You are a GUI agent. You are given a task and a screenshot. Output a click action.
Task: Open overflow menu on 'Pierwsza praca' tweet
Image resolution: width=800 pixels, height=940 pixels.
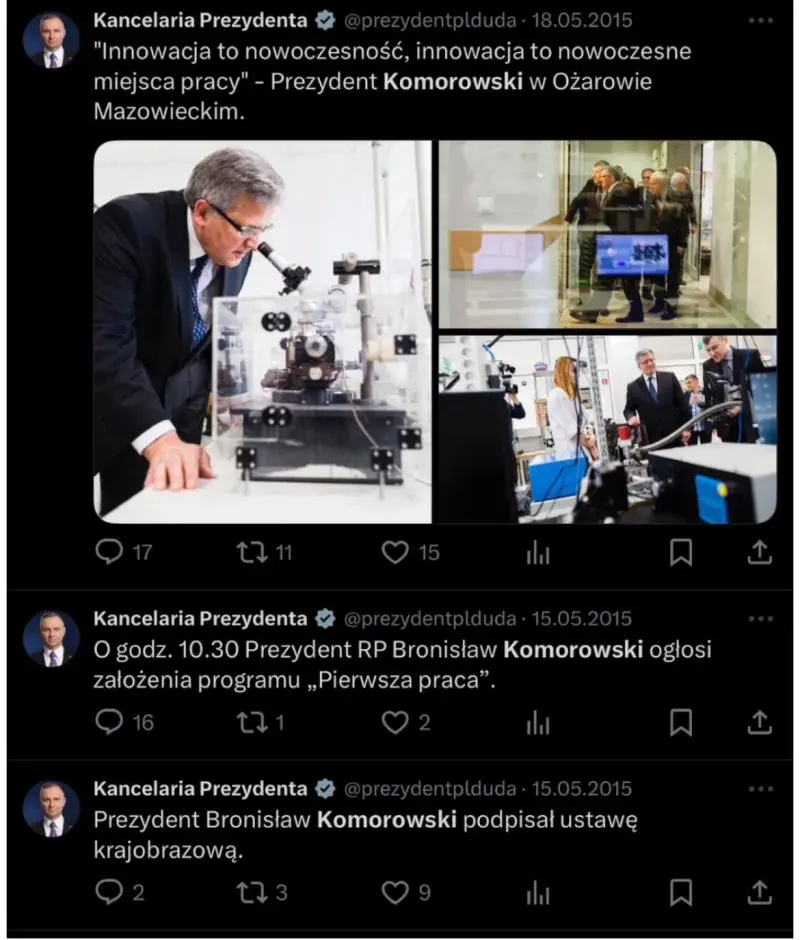point(760,619)
